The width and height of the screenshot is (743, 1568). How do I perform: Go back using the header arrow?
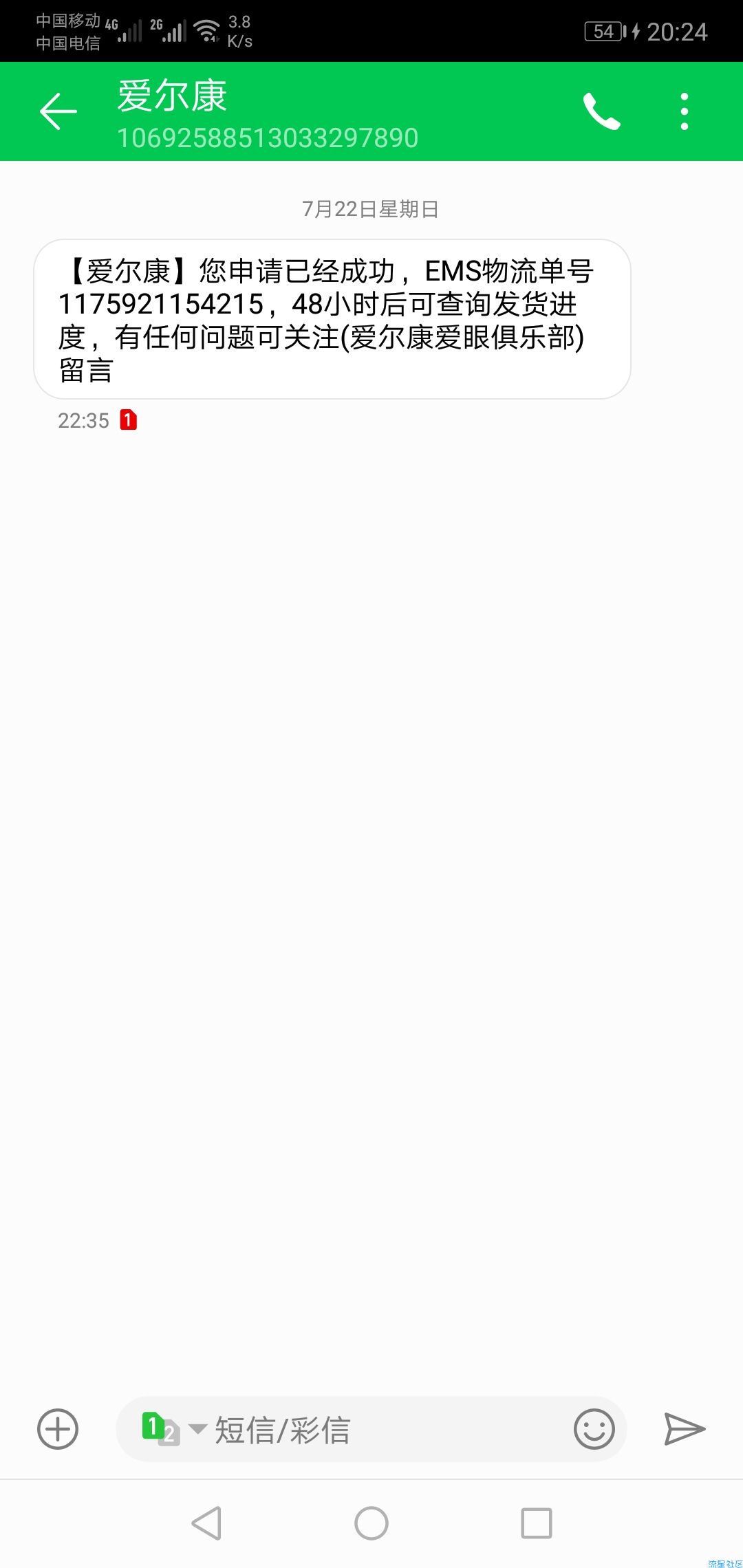click(x=58, y=111)
